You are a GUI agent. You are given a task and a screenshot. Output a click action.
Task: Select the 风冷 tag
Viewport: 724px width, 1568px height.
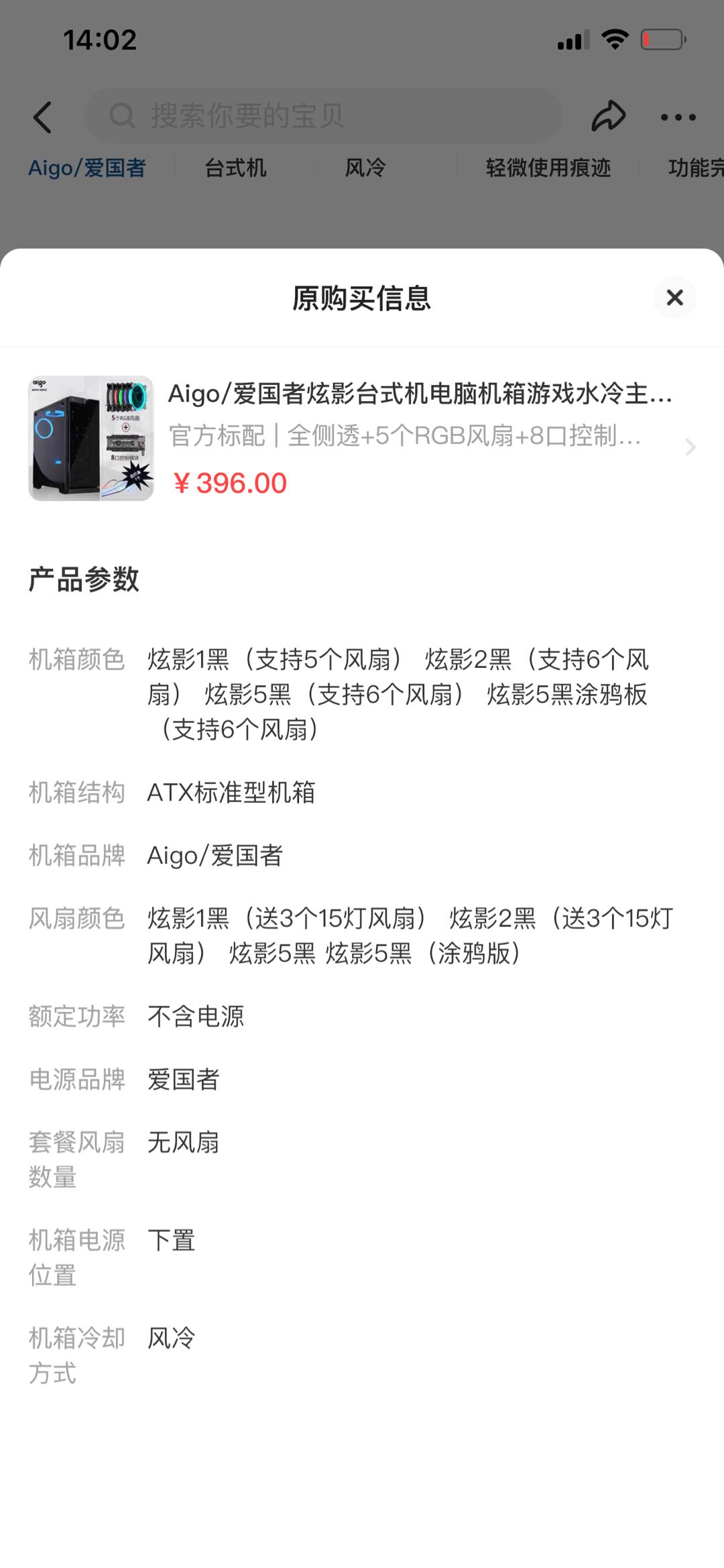[365, 168]
